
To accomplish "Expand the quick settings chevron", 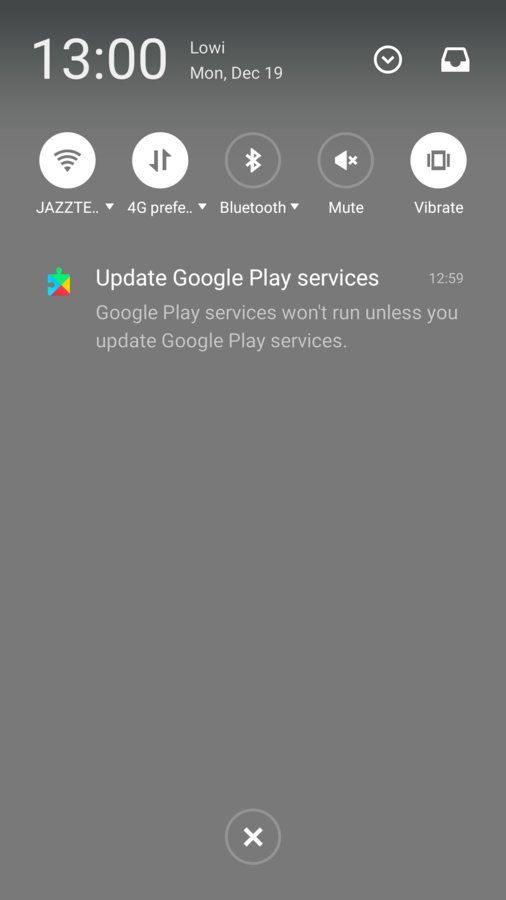I will 388,60.
